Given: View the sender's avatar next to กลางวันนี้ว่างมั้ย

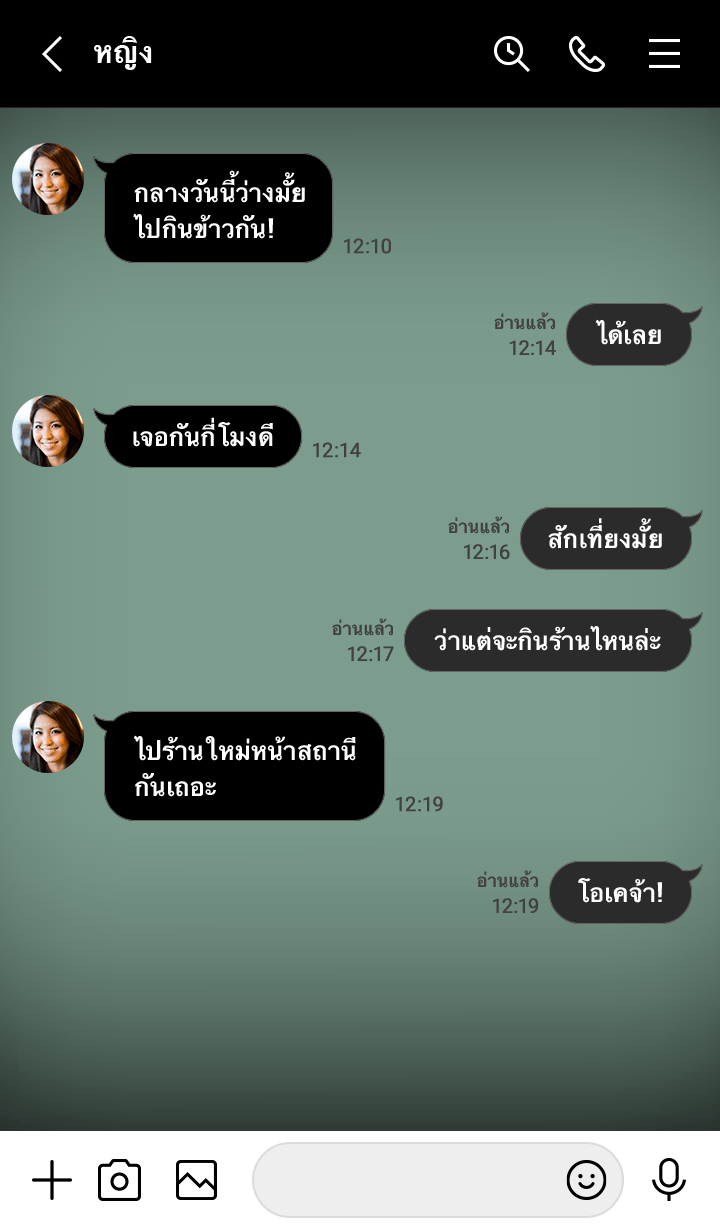Looking at the screenshot, I should coord(48,179).
